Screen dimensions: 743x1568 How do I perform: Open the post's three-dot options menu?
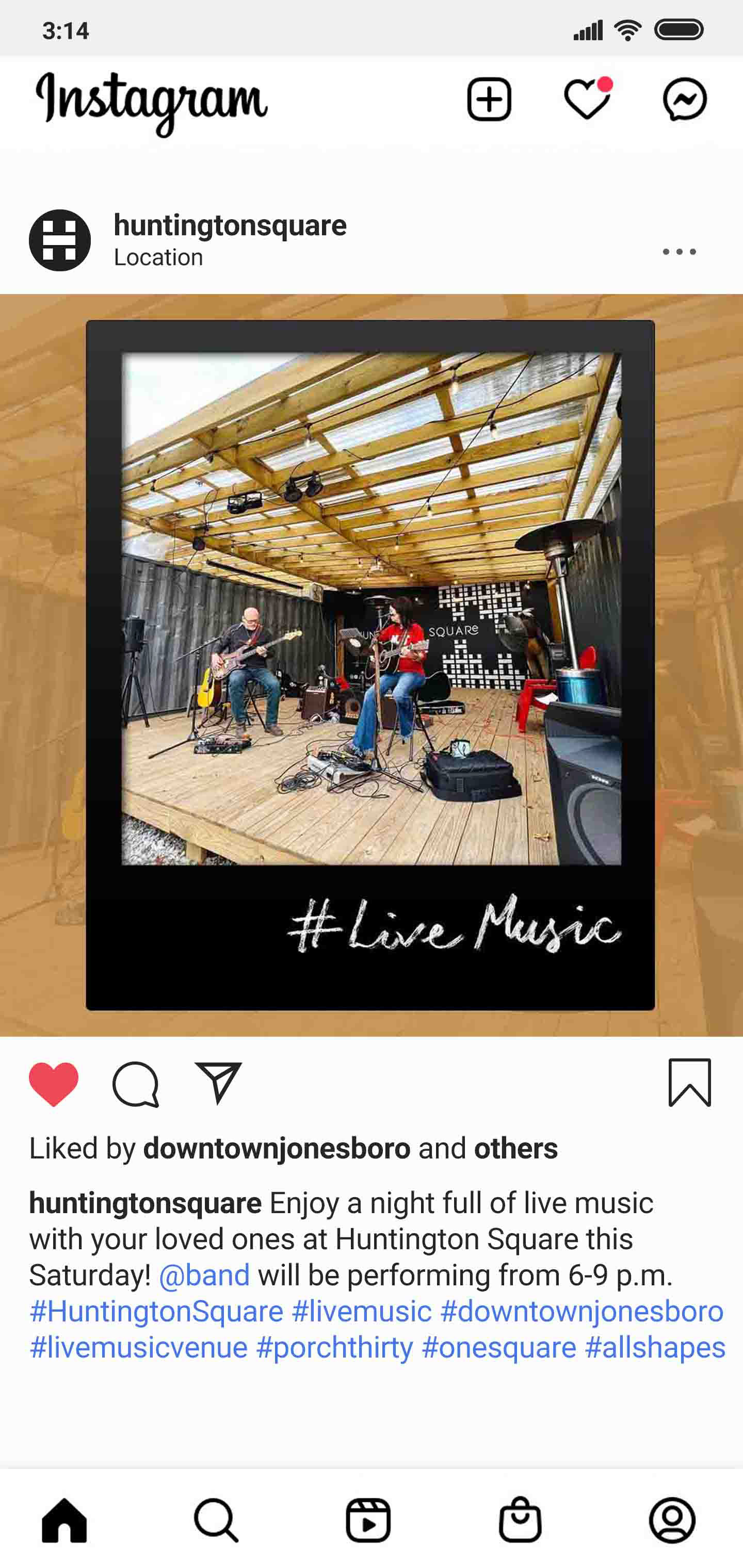coord(679,251)
